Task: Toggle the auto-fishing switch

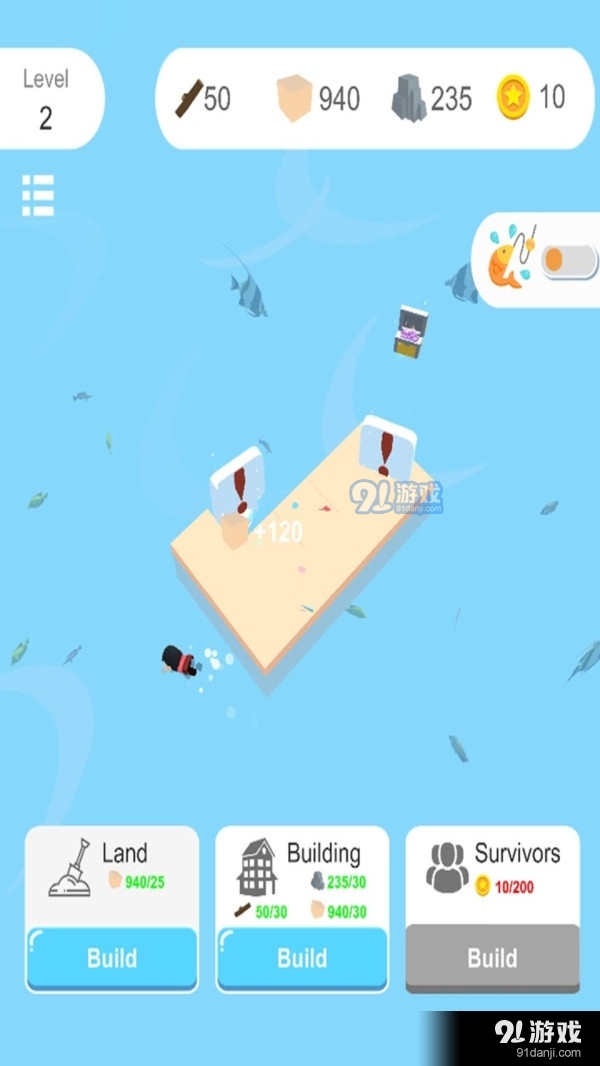Action: pos(568,262)
